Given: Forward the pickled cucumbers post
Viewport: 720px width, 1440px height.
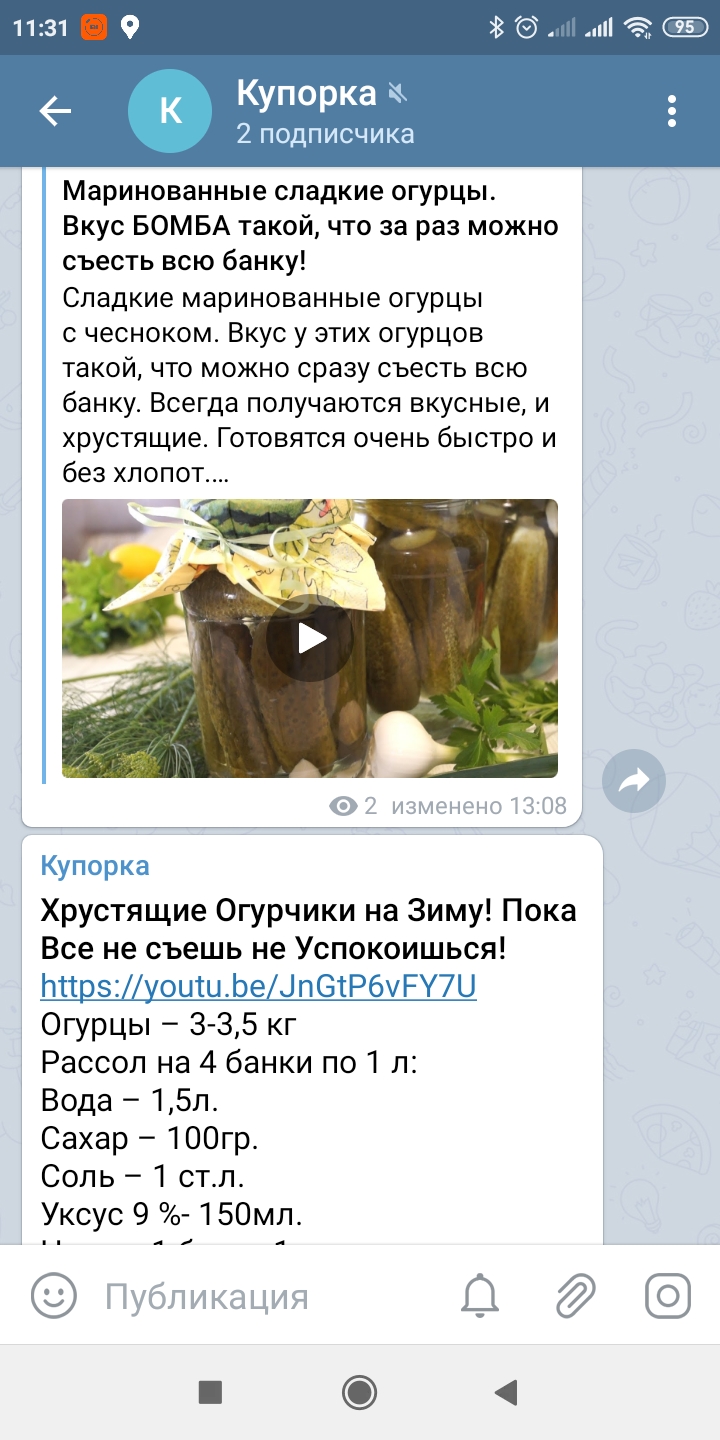Looking at the screenshot, I should coord(634,781).
